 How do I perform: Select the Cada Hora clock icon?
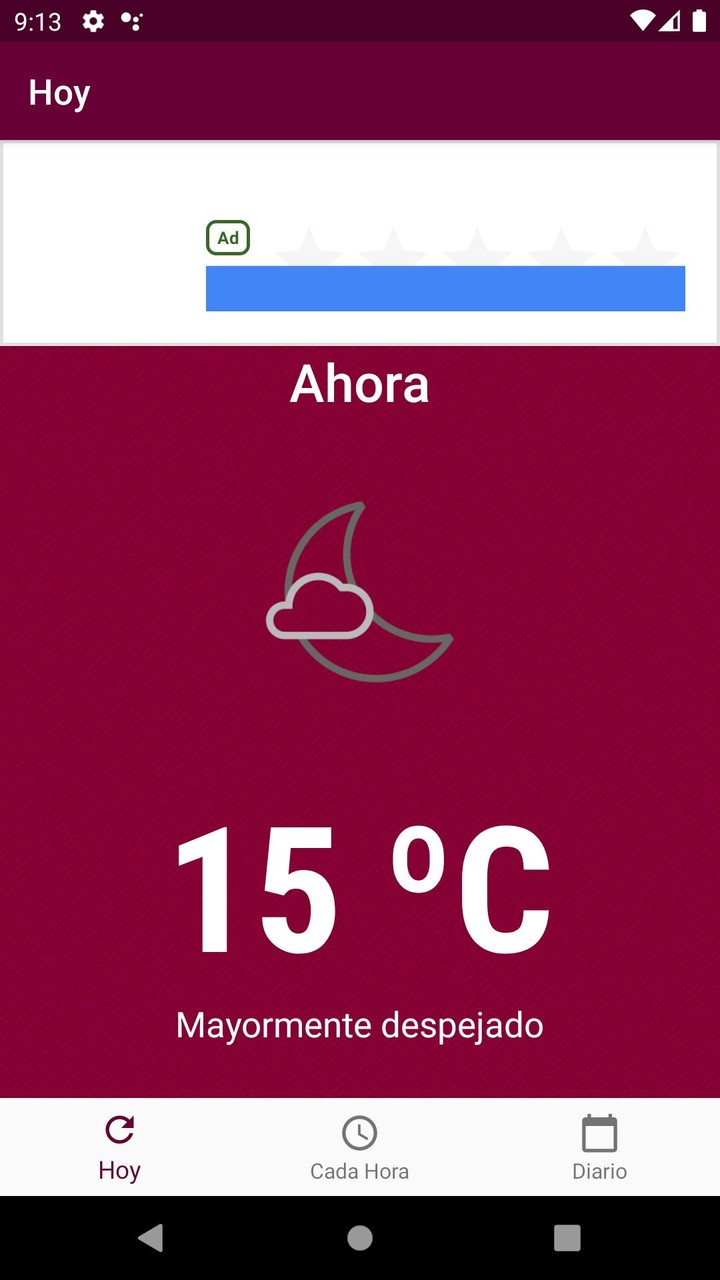[359, 1132]
